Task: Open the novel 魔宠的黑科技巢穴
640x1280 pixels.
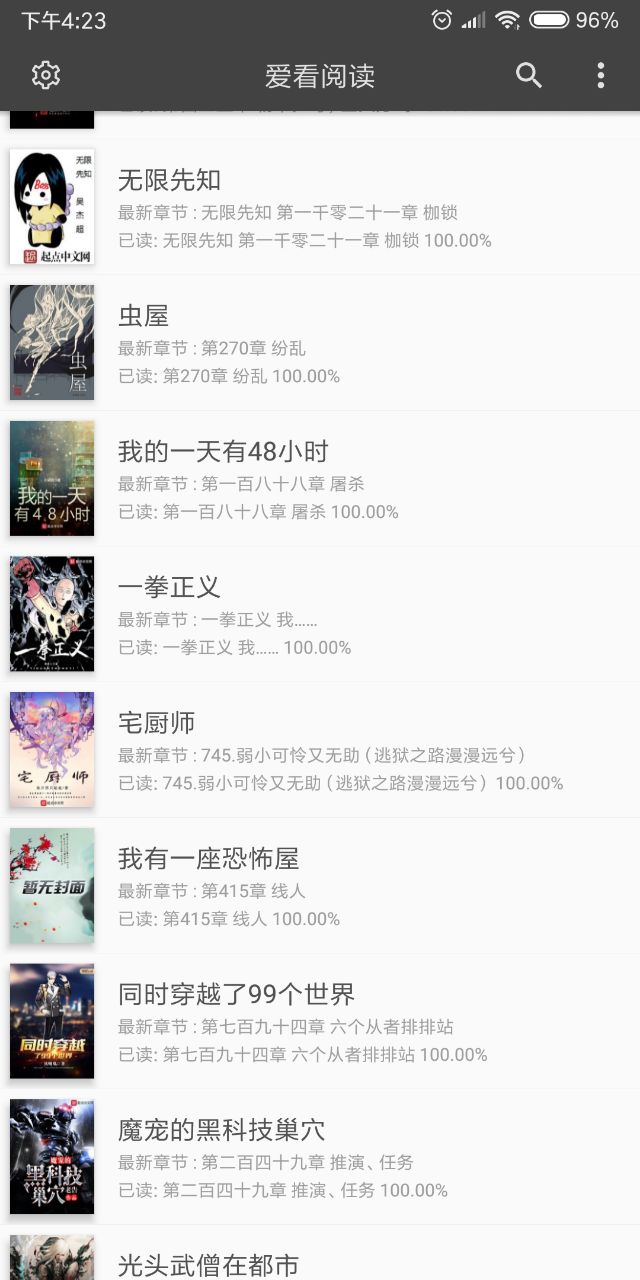Action: coord(320,1157)
